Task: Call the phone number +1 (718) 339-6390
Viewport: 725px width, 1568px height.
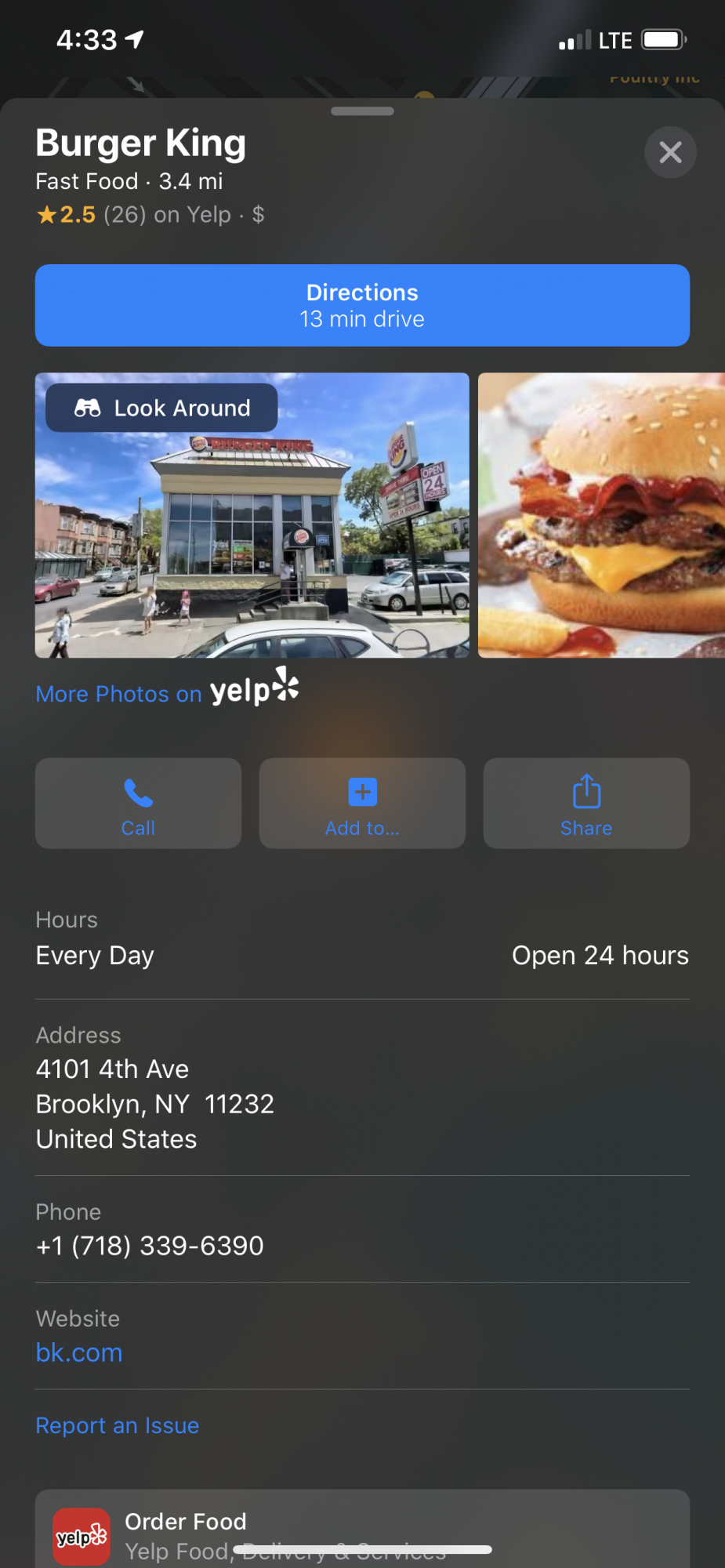Action: tap(150, 1245)
